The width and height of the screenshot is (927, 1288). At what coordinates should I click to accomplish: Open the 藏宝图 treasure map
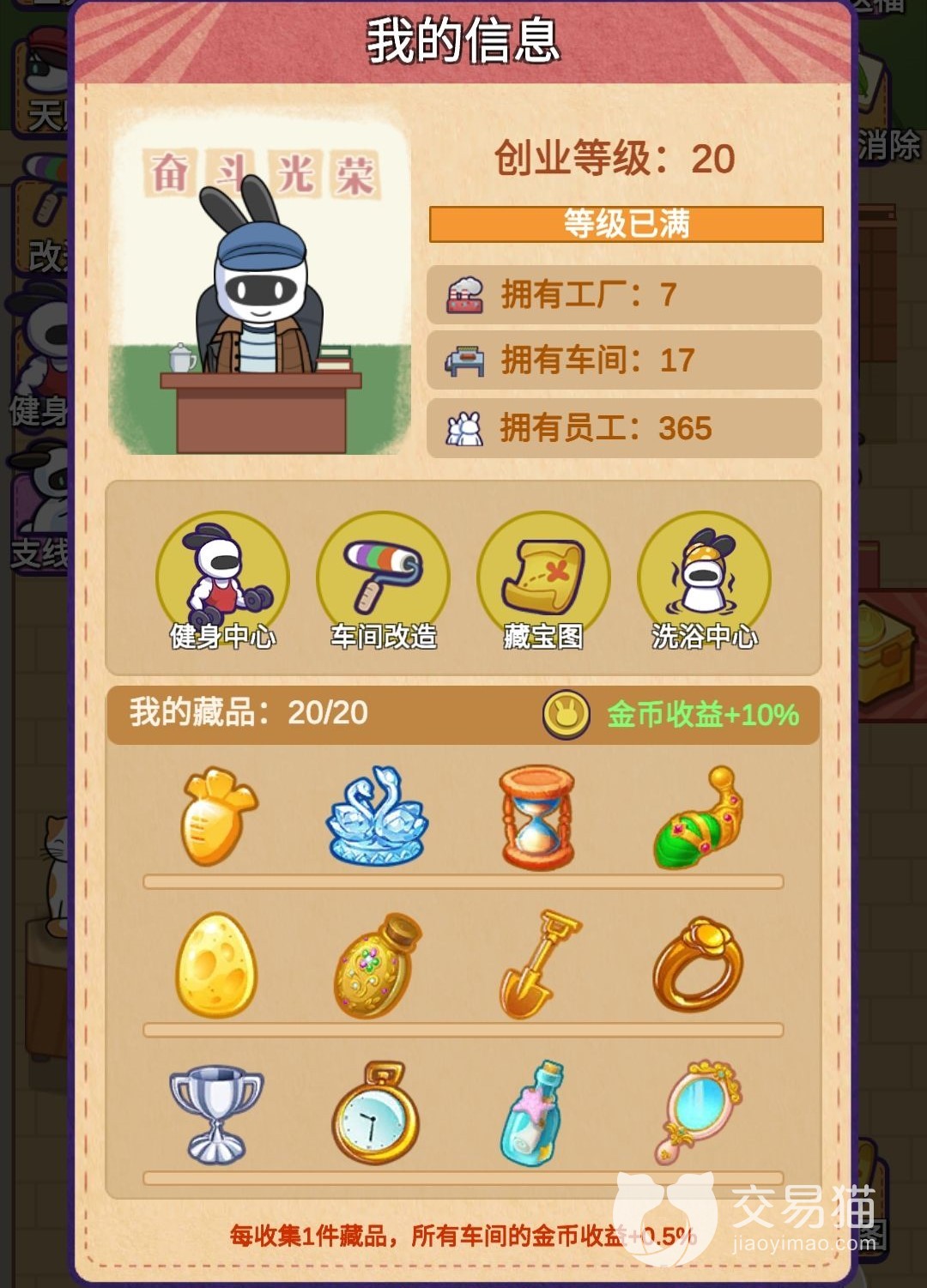click(x=543, y=579)
